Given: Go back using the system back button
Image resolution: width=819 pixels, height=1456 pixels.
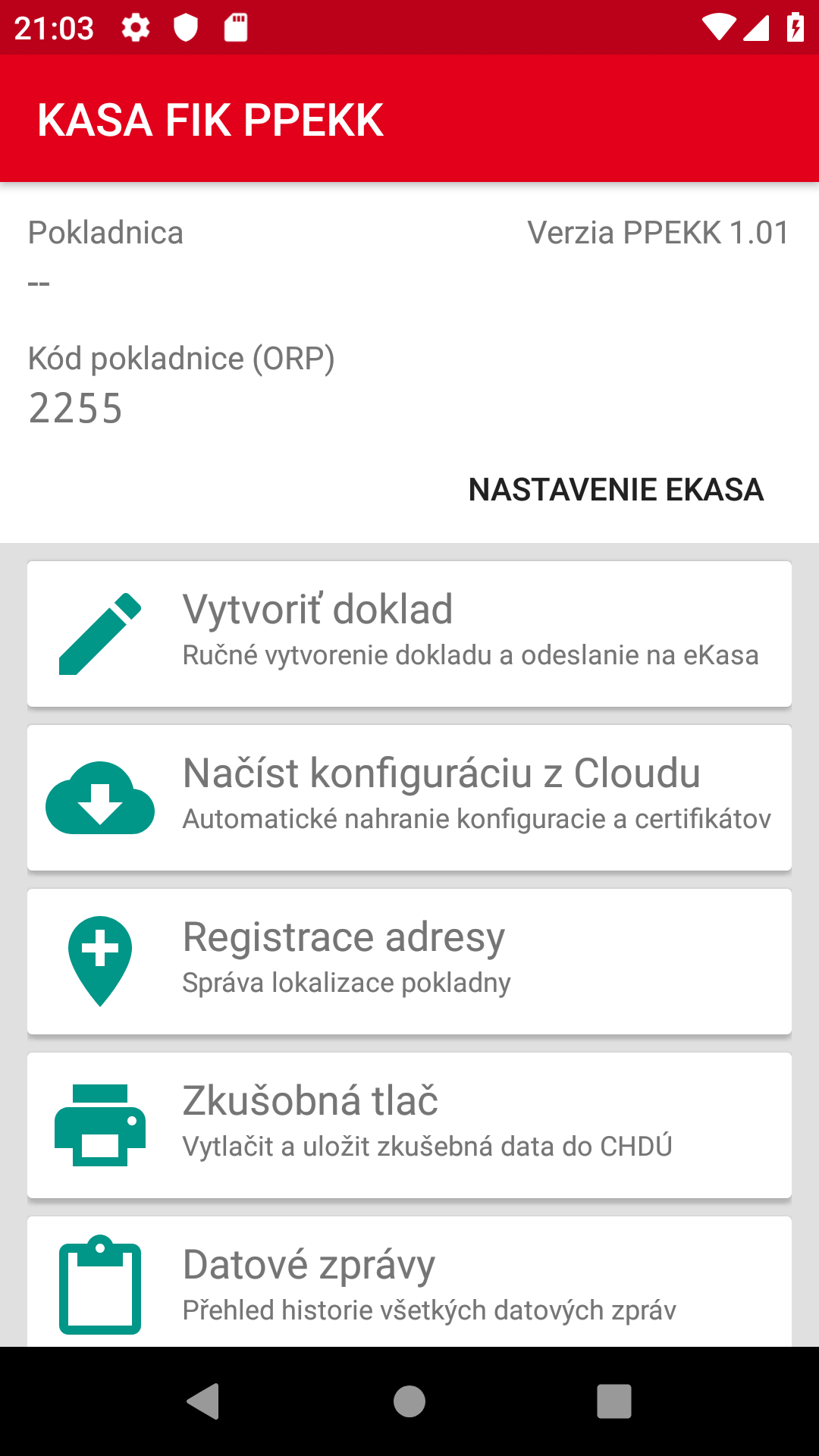Looking at the screenshot, I should tap(203, 1401).
